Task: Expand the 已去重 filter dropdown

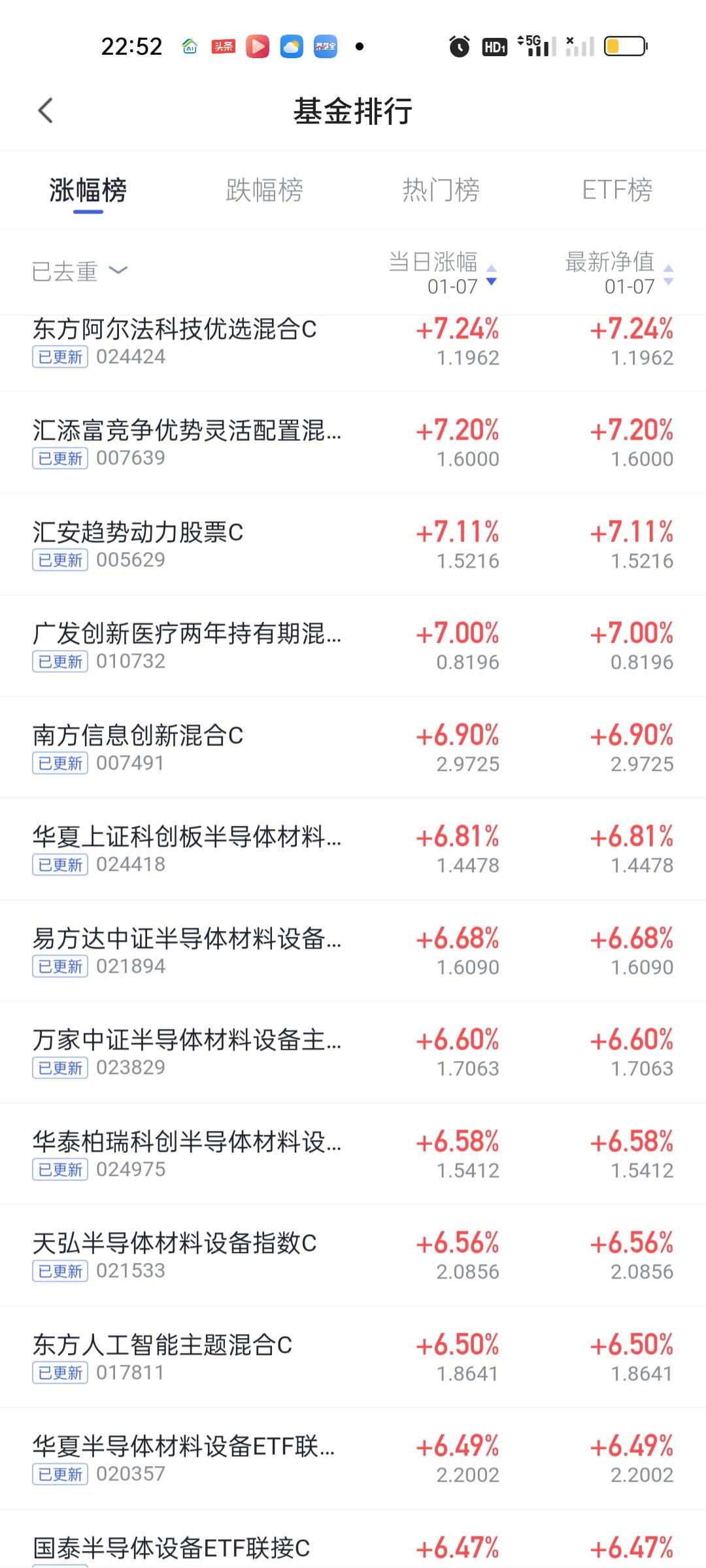Action: point(80,271)
